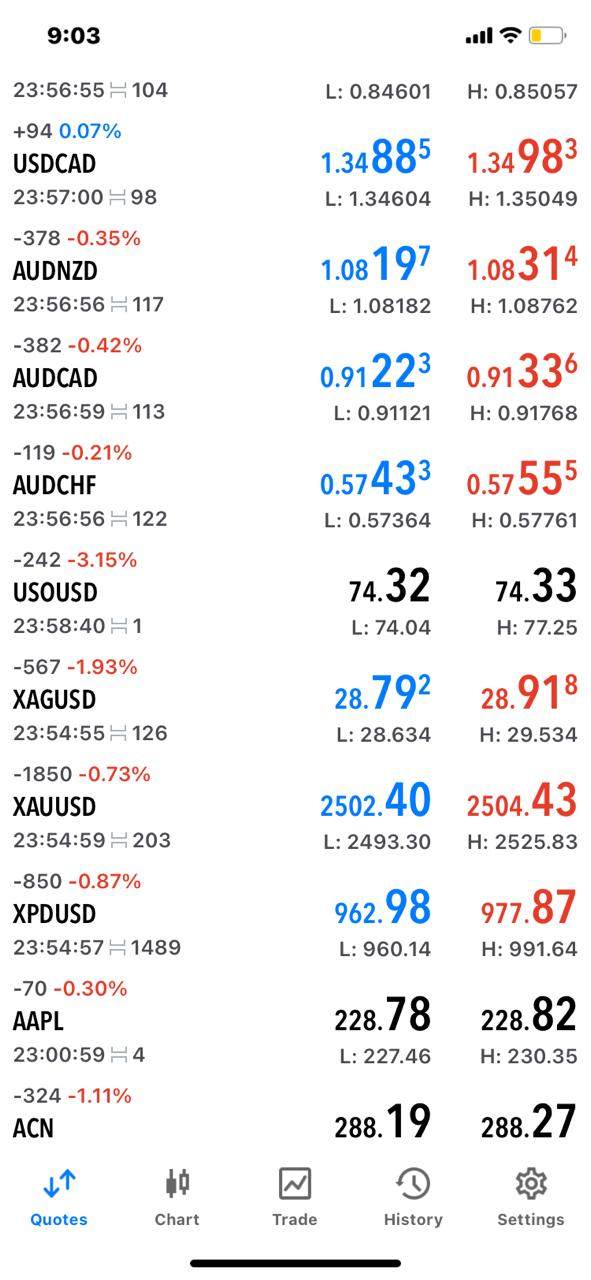
Task: Switch to the Settings tab
Action: coord(531,1198)
